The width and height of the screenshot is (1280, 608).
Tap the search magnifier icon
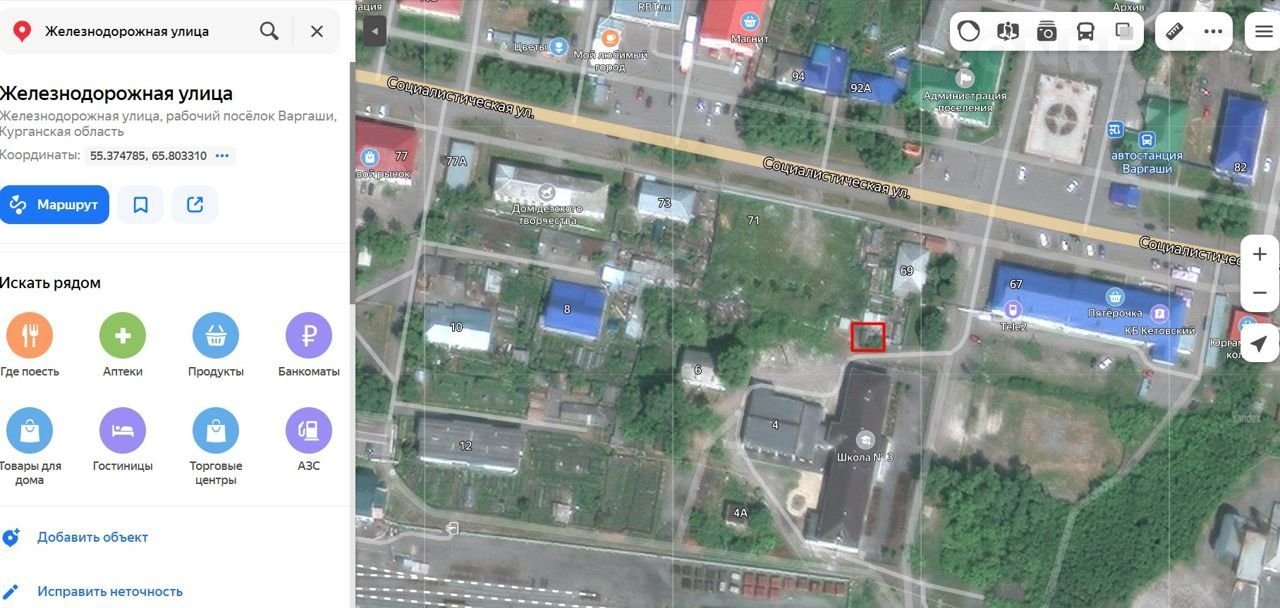click(269, 31)
